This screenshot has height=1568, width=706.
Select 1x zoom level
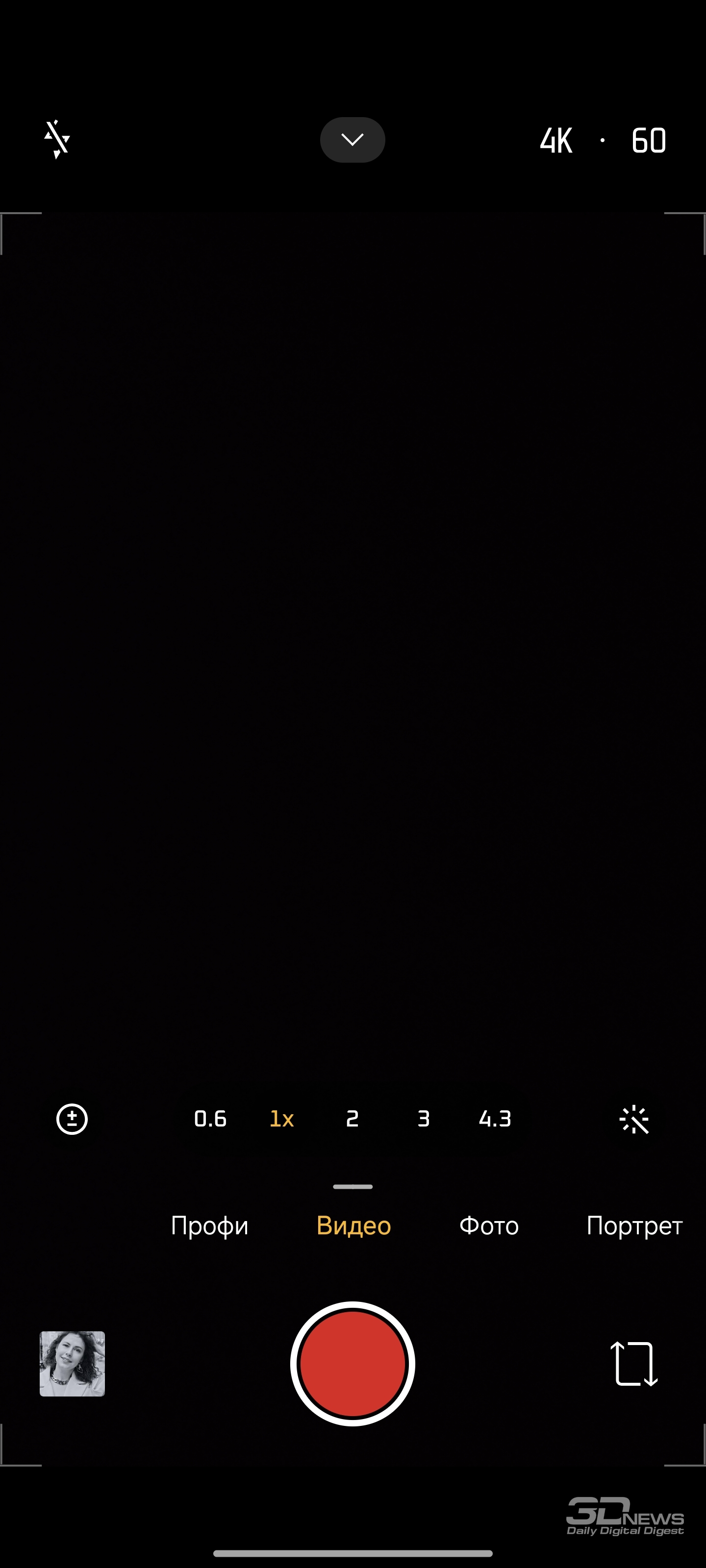281,1119
